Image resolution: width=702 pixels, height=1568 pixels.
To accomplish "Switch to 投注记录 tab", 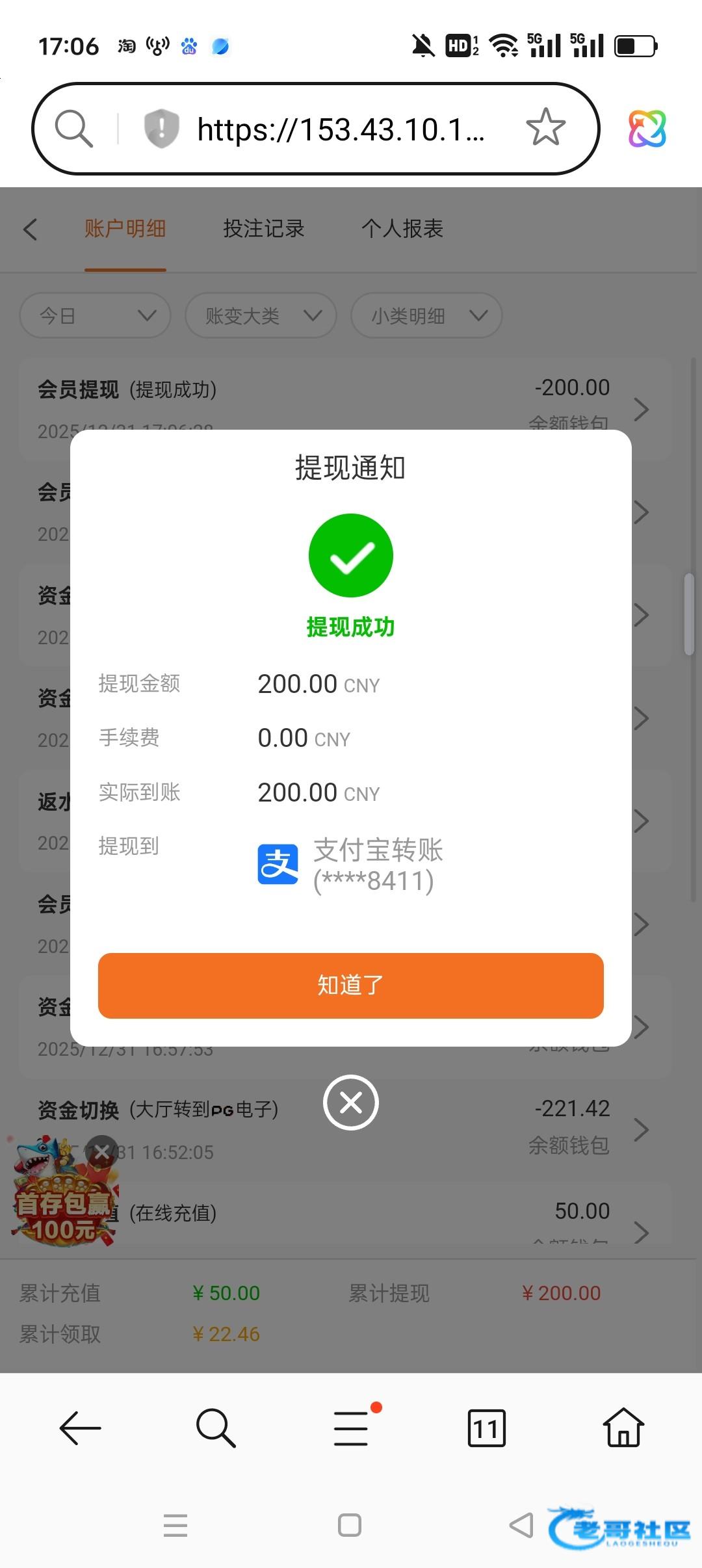I will pyautogui.click(x=263, y=229).
